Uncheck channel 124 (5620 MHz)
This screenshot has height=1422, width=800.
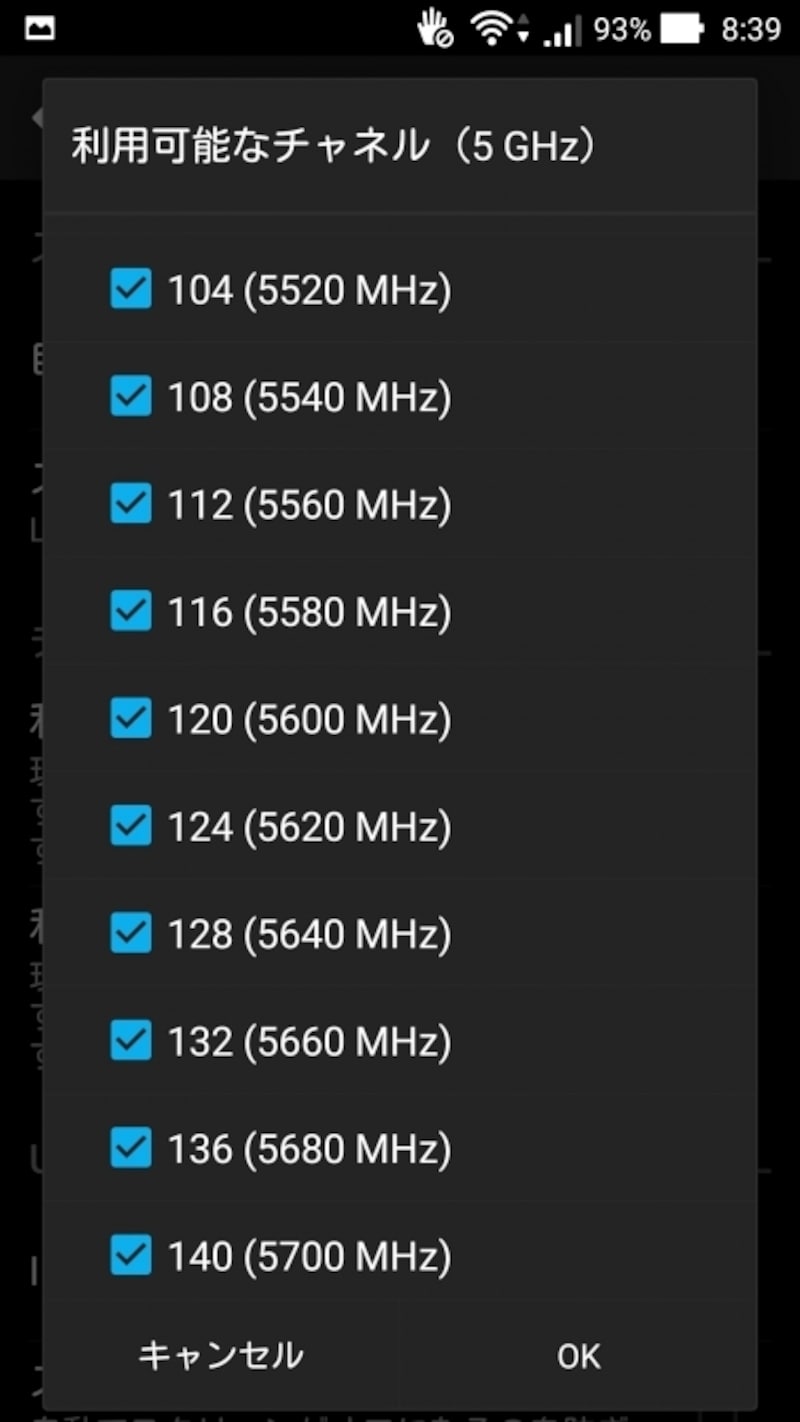[x=131, y=826]
